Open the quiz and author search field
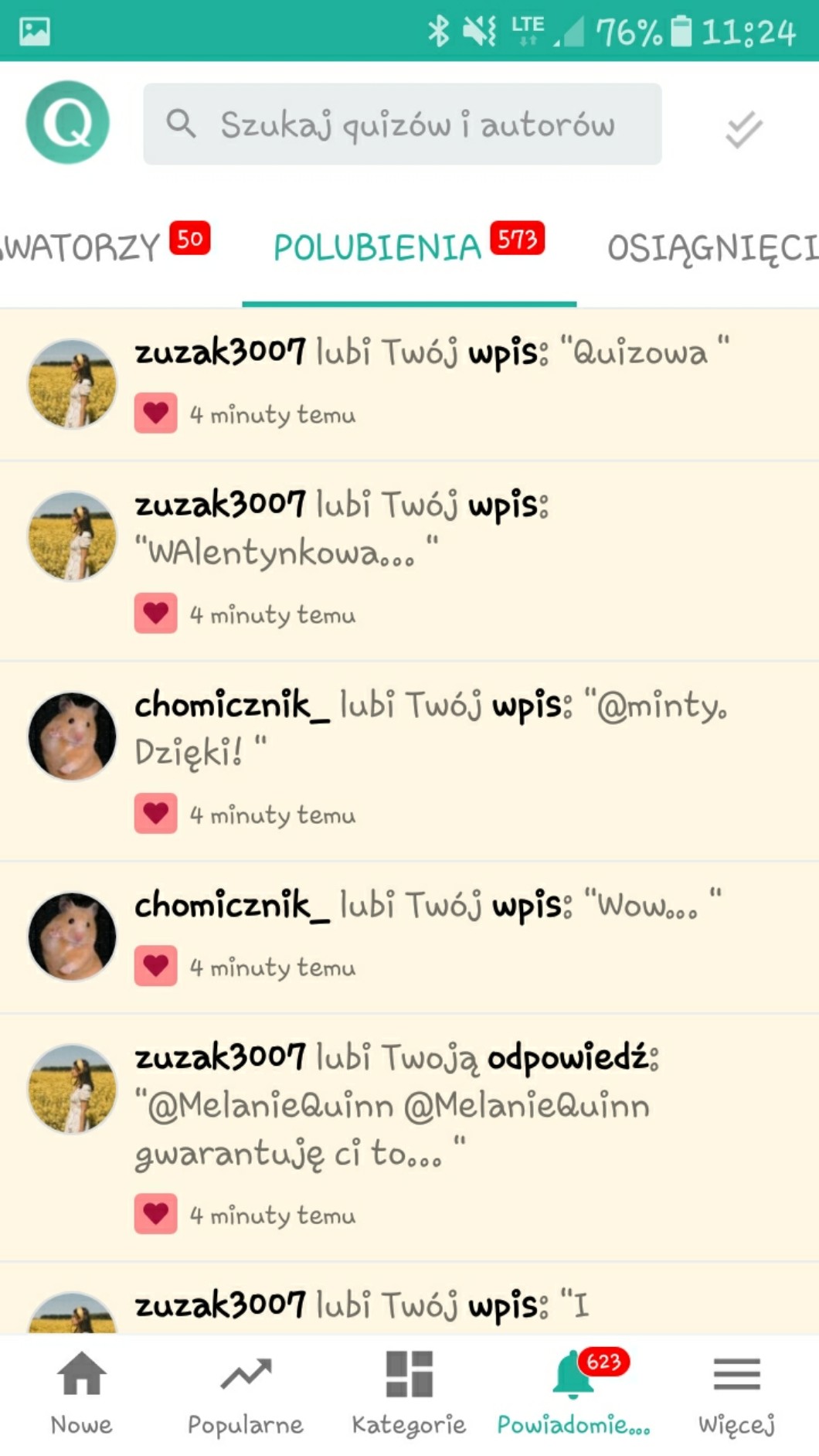This screenshot has width=819, height=1456. pos(402,124)
